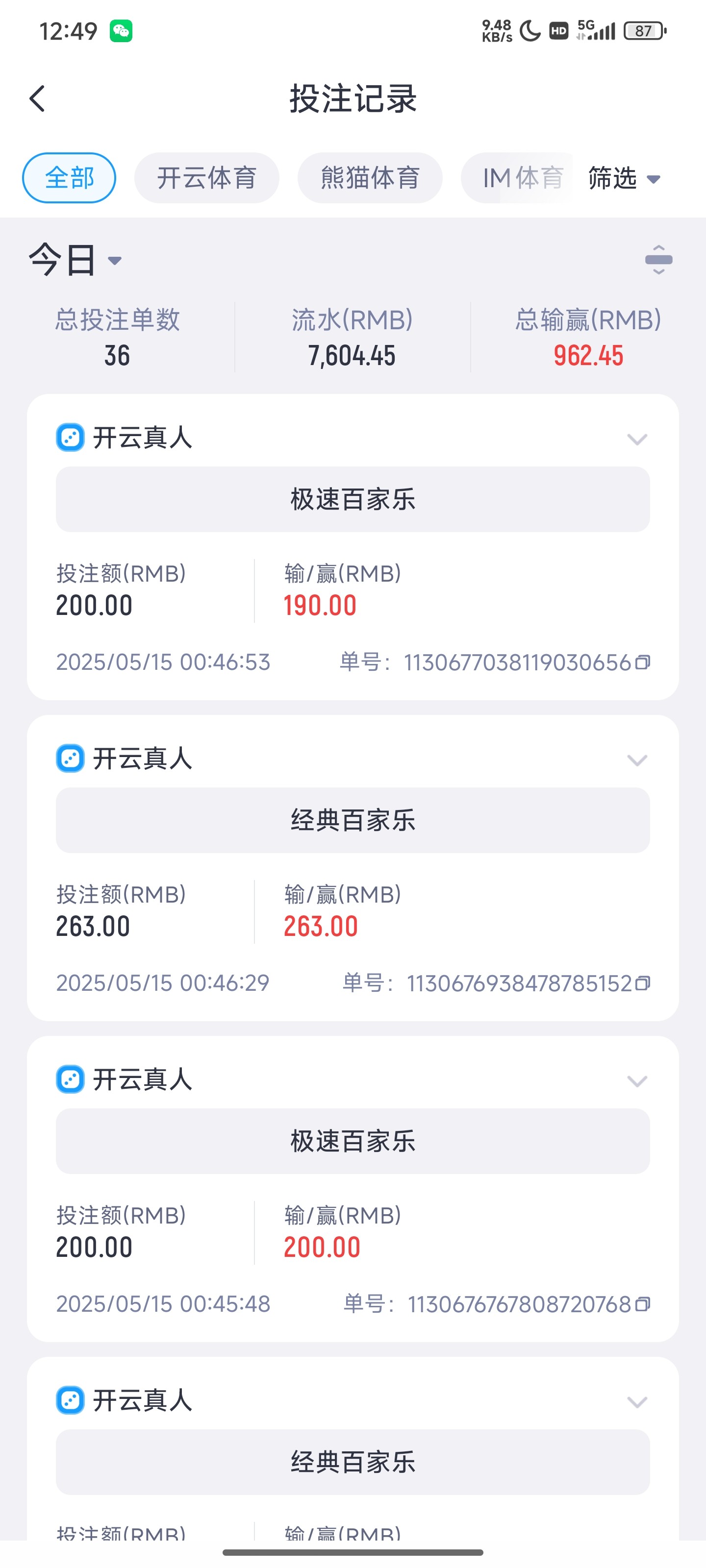Expand the 00:46:29 经典百家乐 record
This screenshot has width=706, height=1568.
636,759
